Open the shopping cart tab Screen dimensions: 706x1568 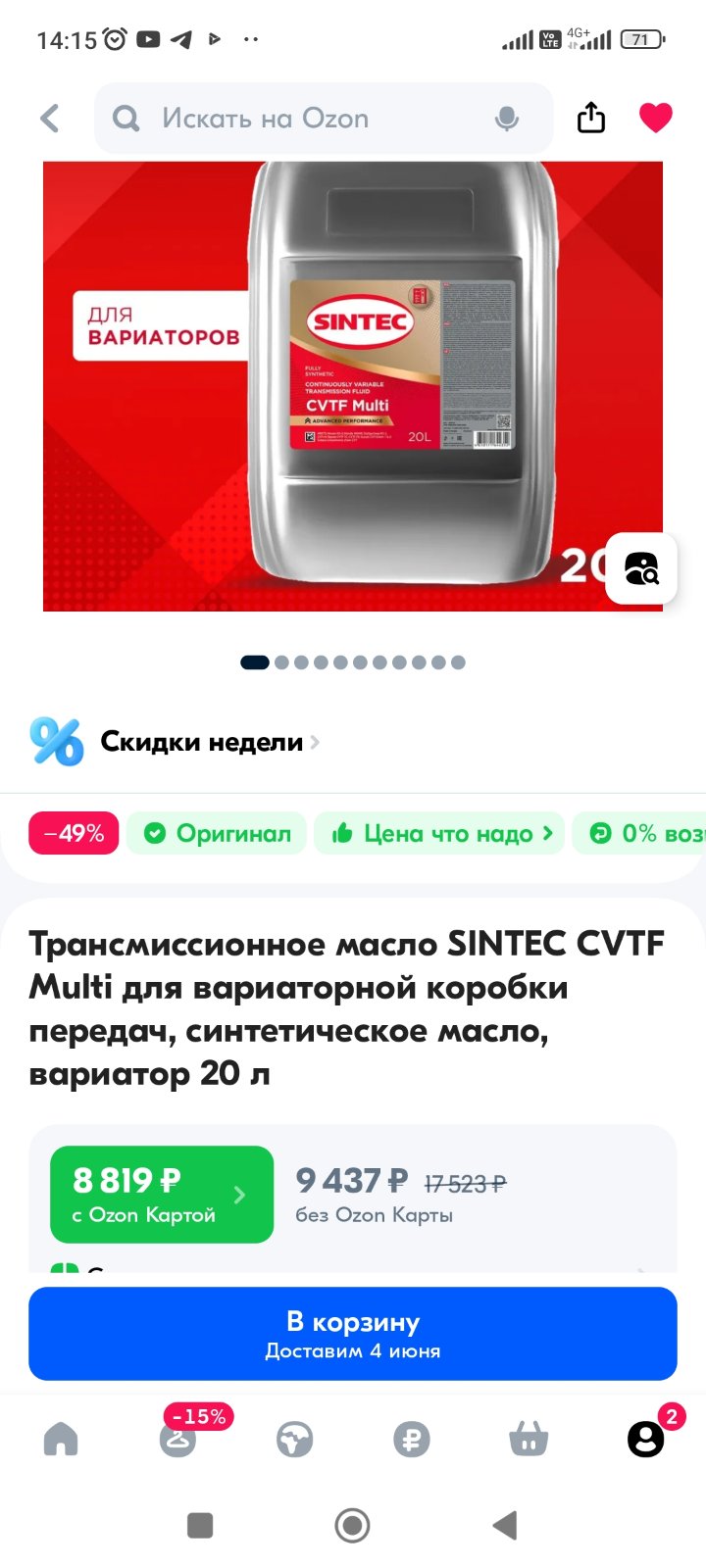[x=529, y=1440]
